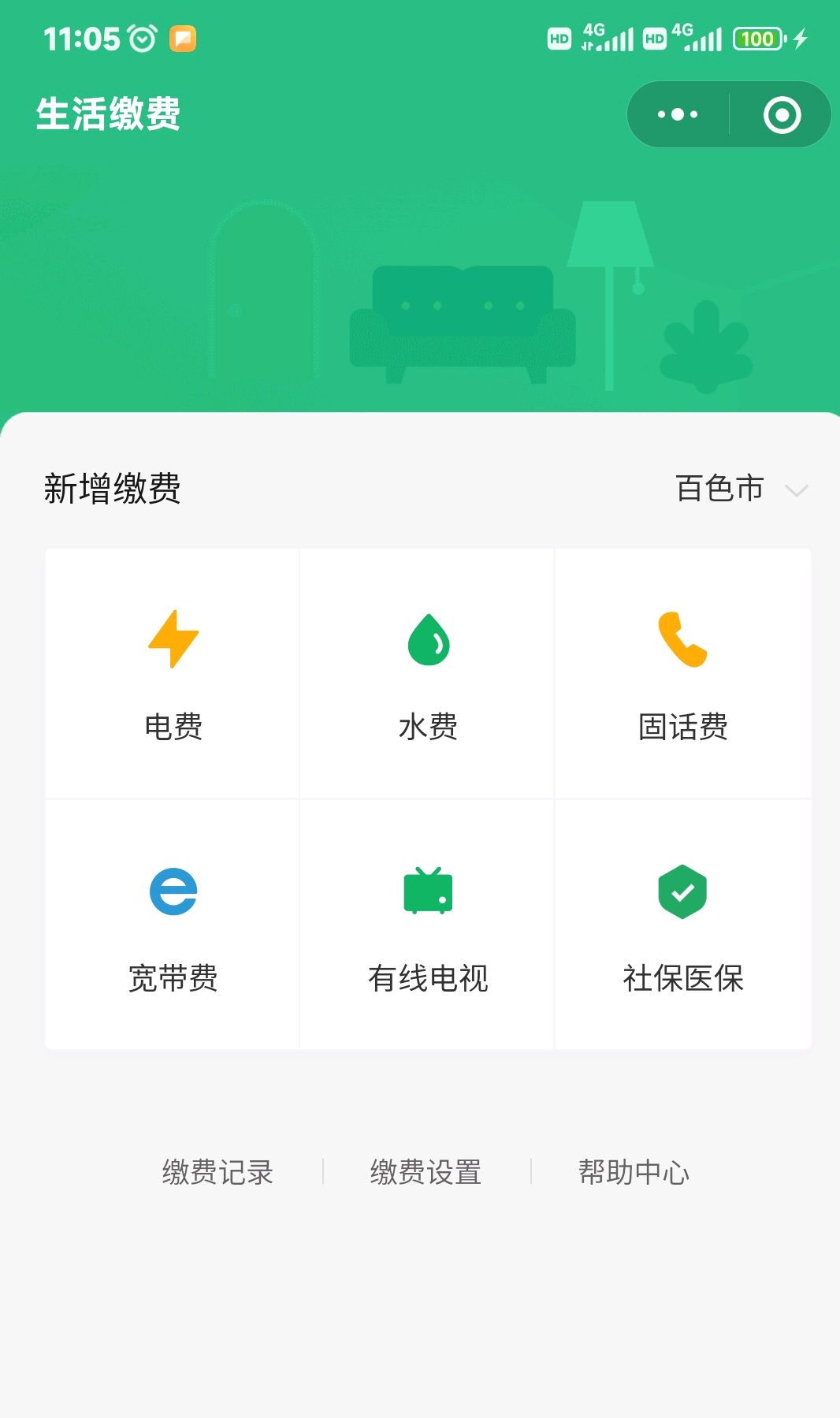Tap the 社保医保 shield icon

pyautogui.click(x=682, y=891)
